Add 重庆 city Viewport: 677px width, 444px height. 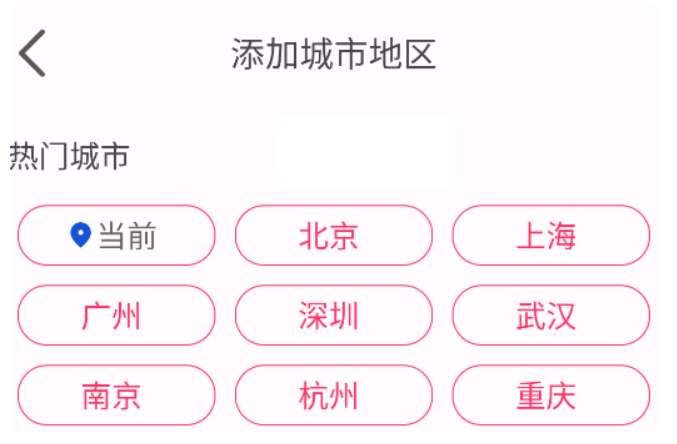pyautogui.click(x=551, y=395)
